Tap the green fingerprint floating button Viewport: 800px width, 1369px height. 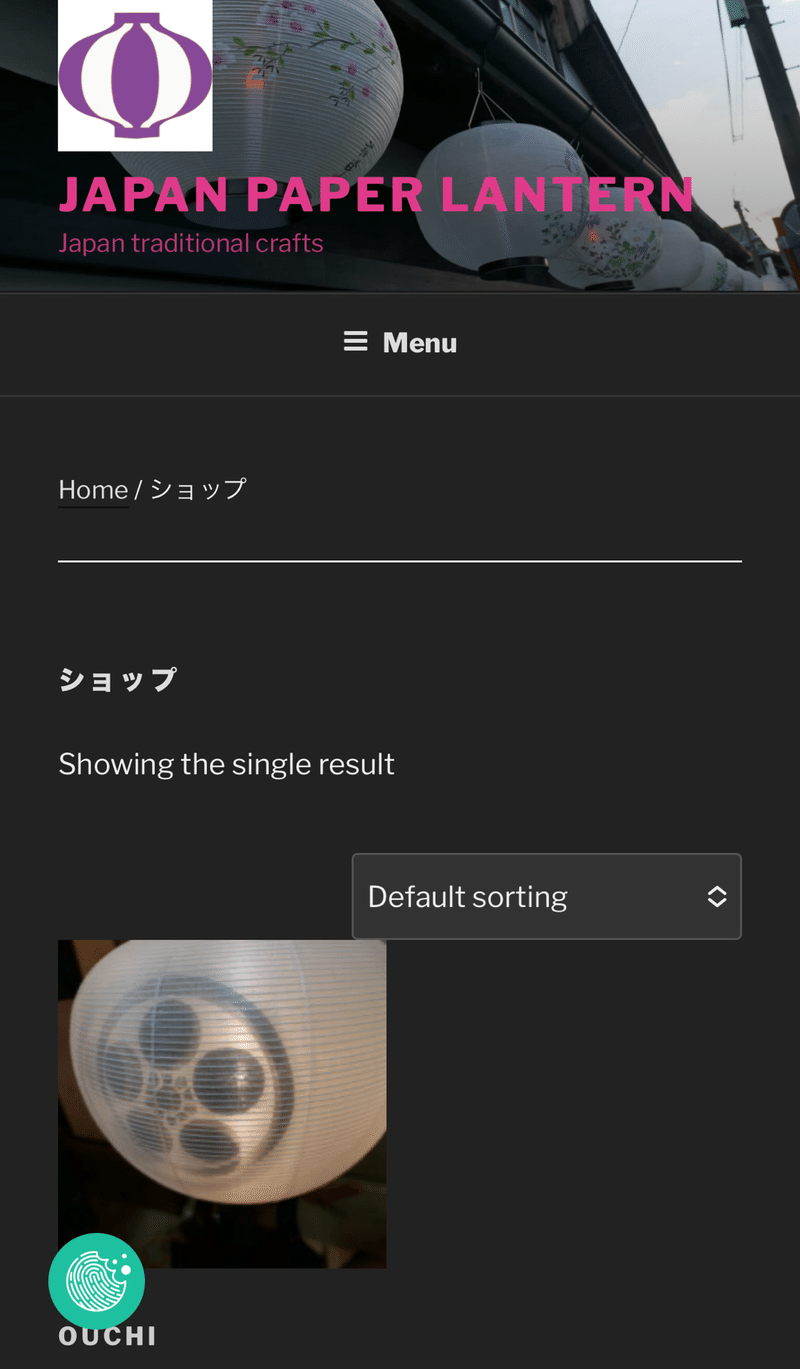pos(97,1281)
